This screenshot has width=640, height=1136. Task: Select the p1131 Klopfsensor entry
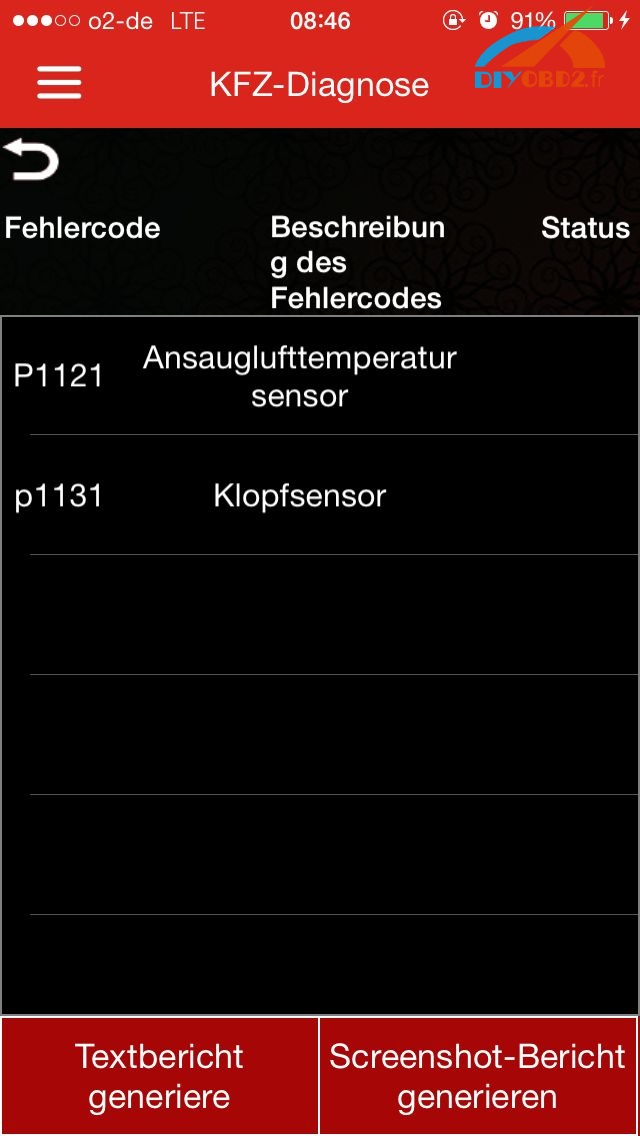299,496
